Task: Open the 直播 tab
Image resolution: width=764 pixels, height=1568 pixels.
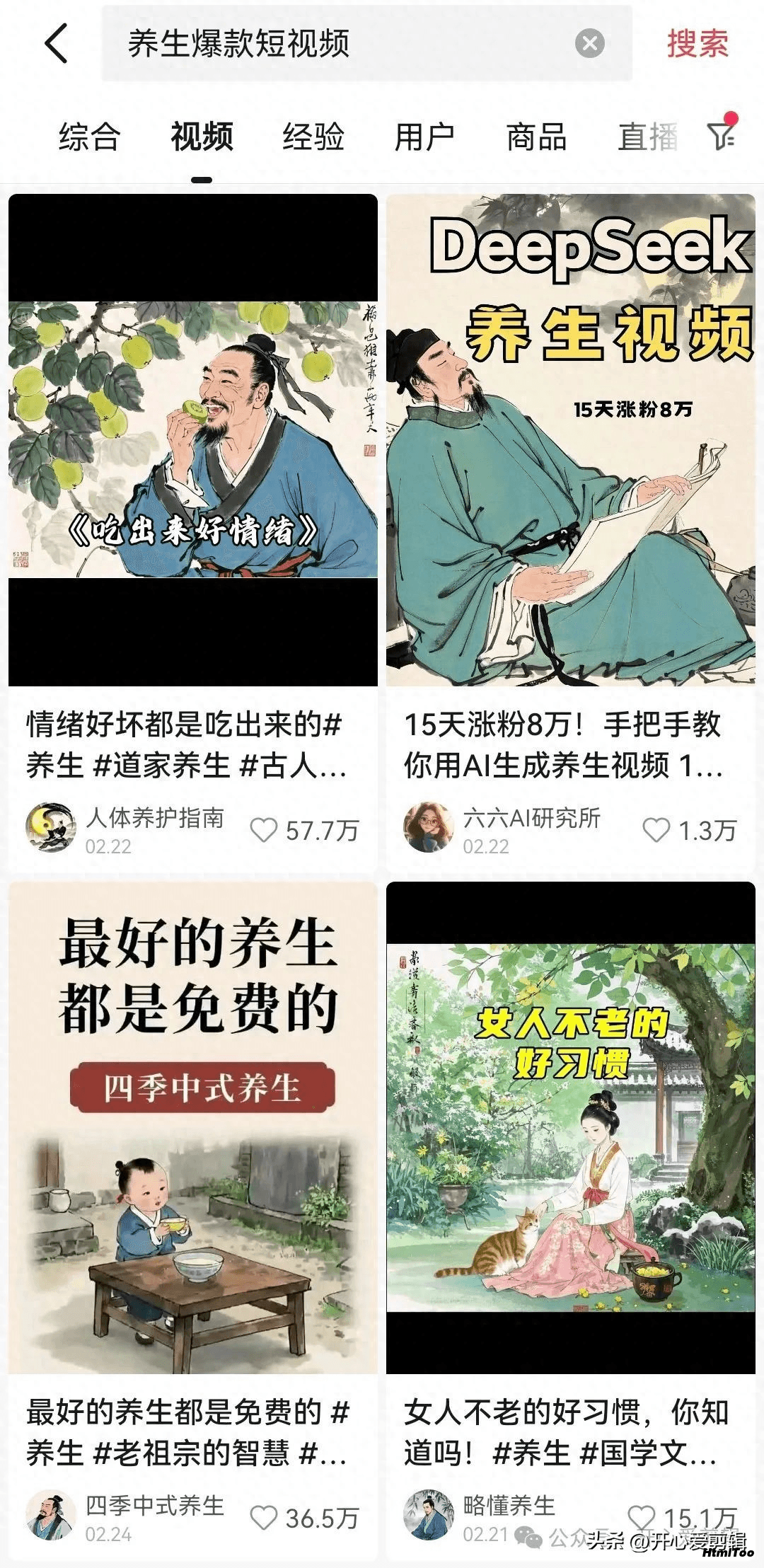Action: [x=648, y=137]
